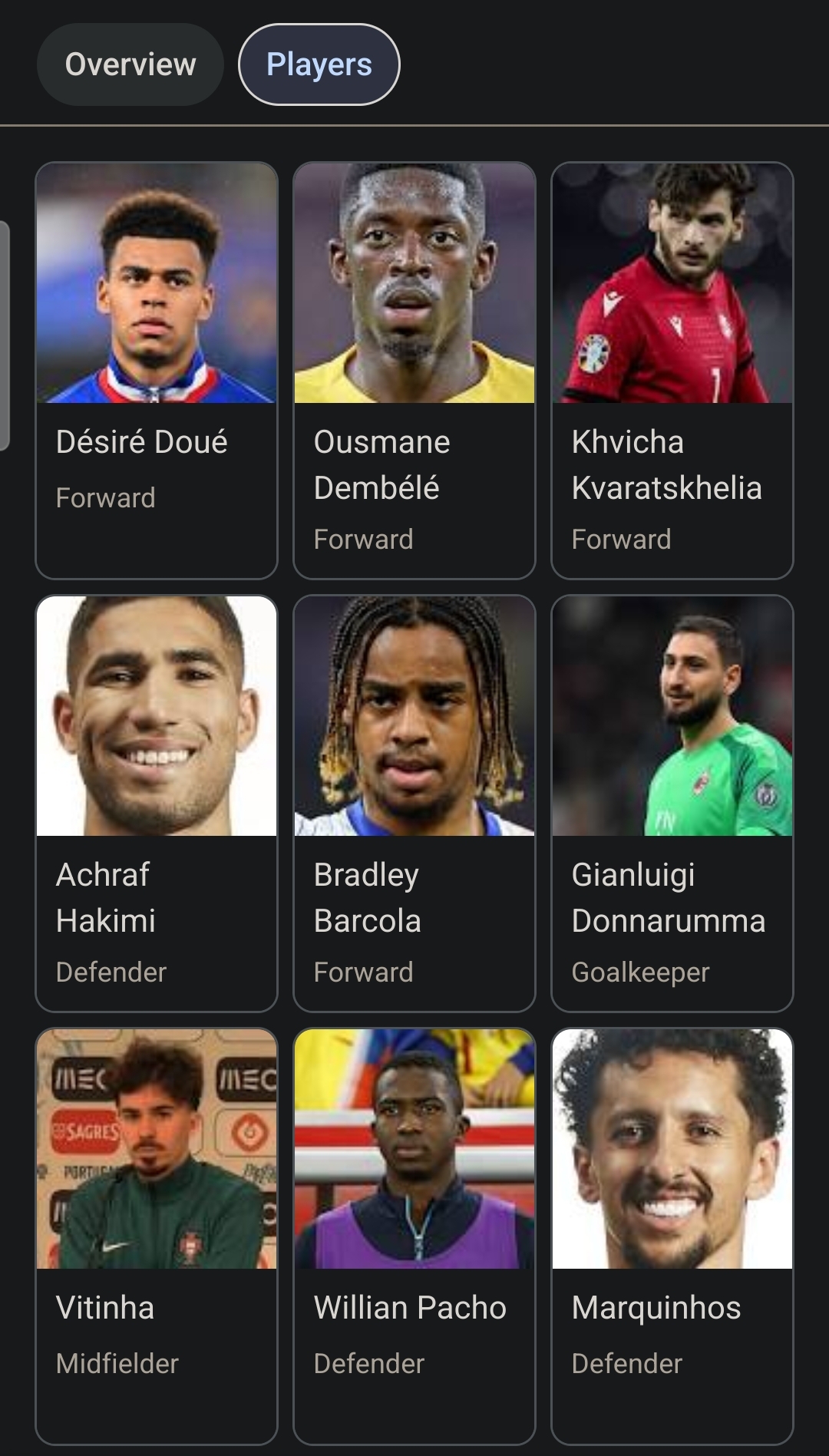View Gianluigi Donnarumma's profile

tap(672, 803)
